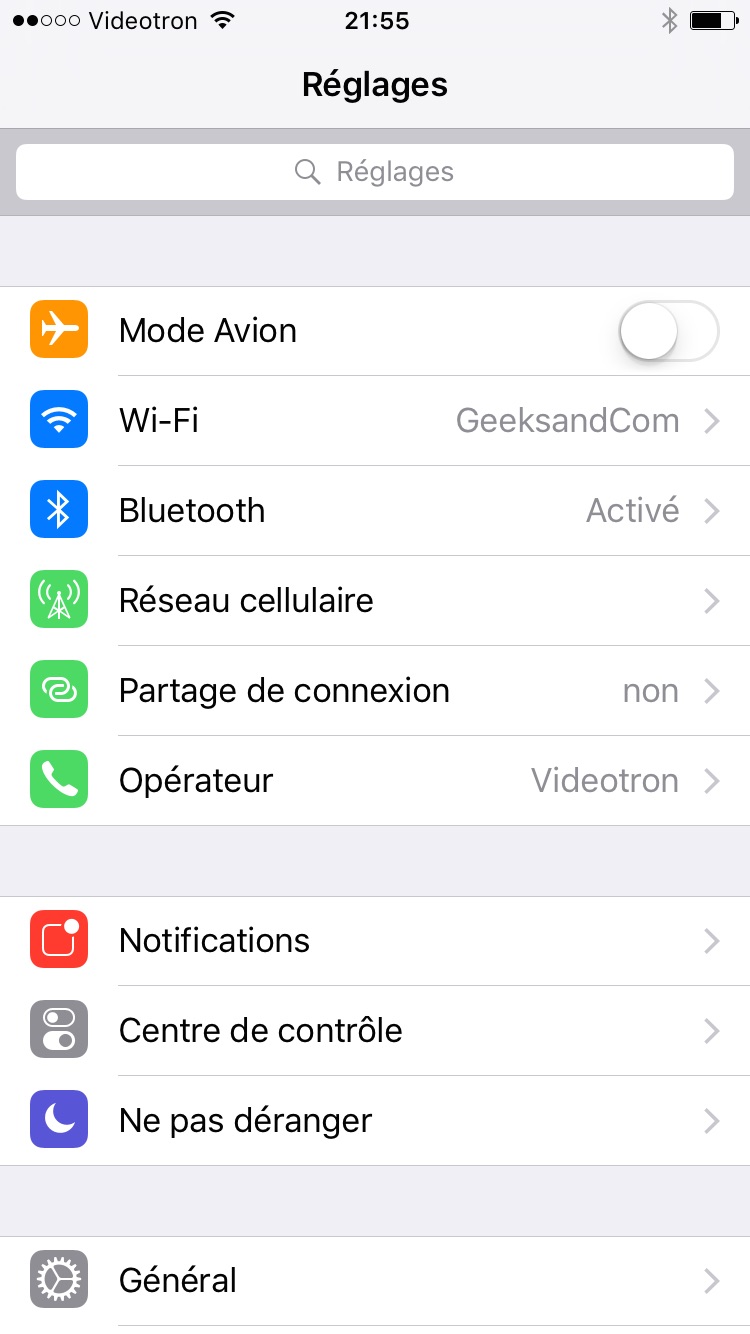Enable the Mode Avion switch
Viewport: 750px width, 1334px height.
click(668, 331)
